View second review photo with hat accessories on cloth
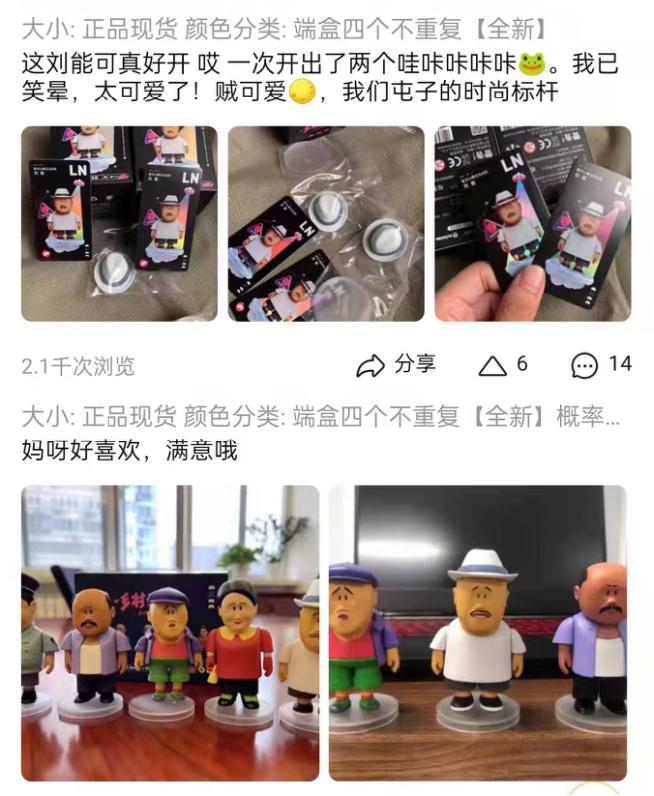 325,223
